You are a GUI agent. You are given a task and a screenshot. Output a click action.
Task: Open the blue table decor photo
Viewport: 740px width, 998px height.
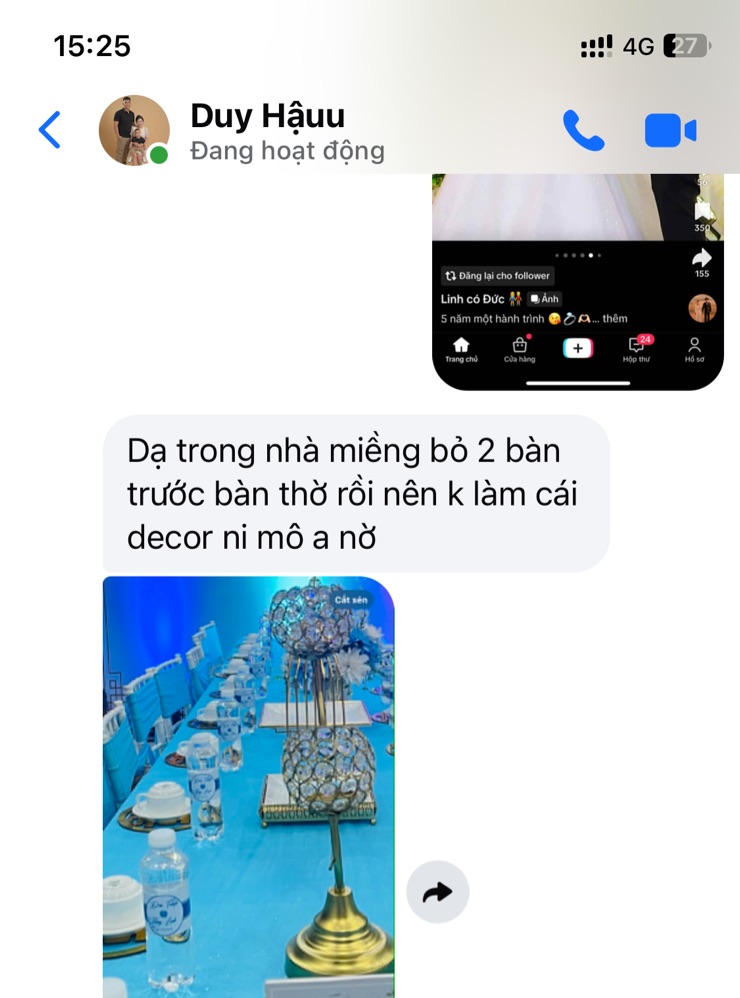coord(248,786)
